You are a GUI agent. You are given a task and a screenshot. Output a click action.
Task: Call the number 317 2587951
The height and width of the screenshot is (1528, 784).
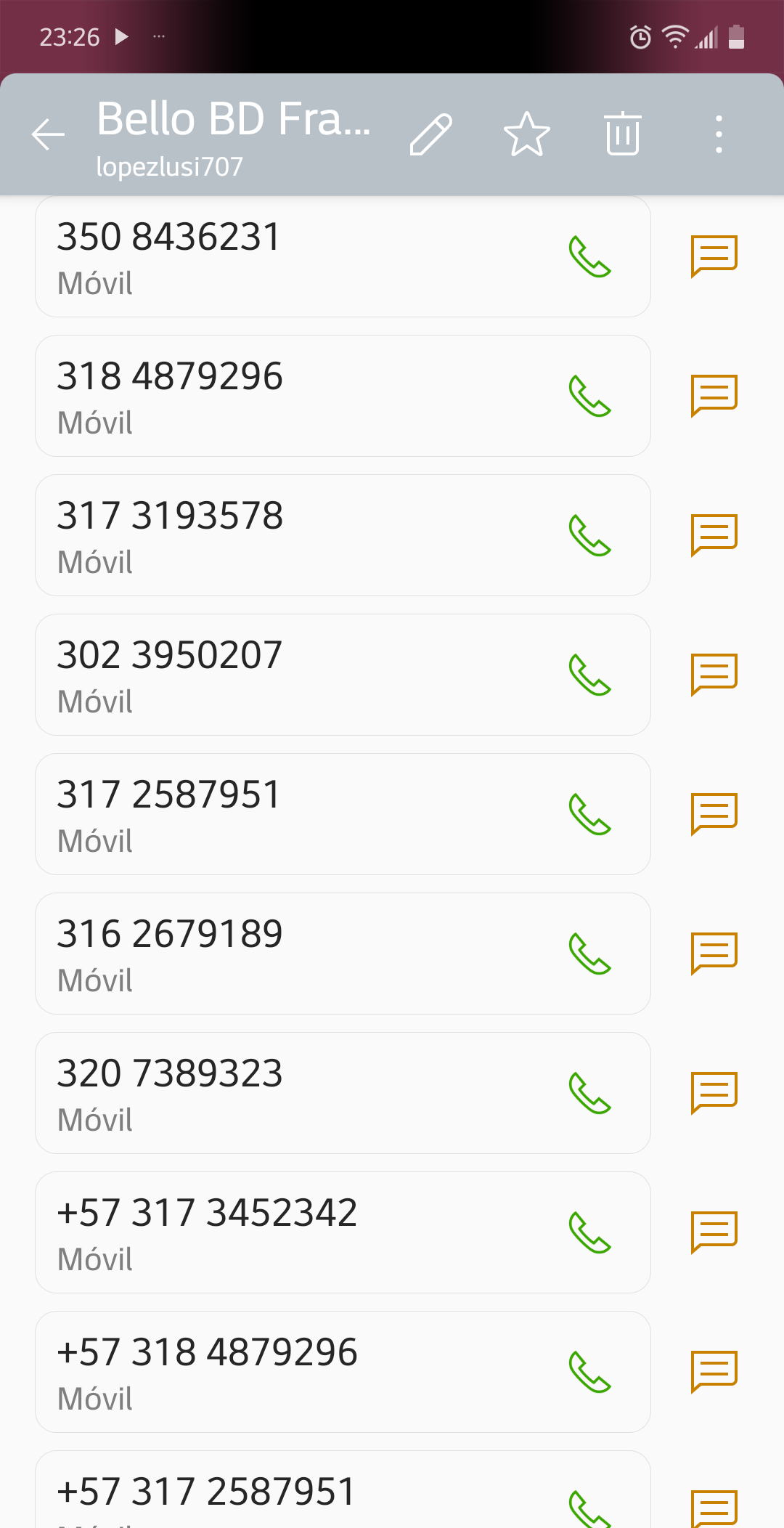590,814
